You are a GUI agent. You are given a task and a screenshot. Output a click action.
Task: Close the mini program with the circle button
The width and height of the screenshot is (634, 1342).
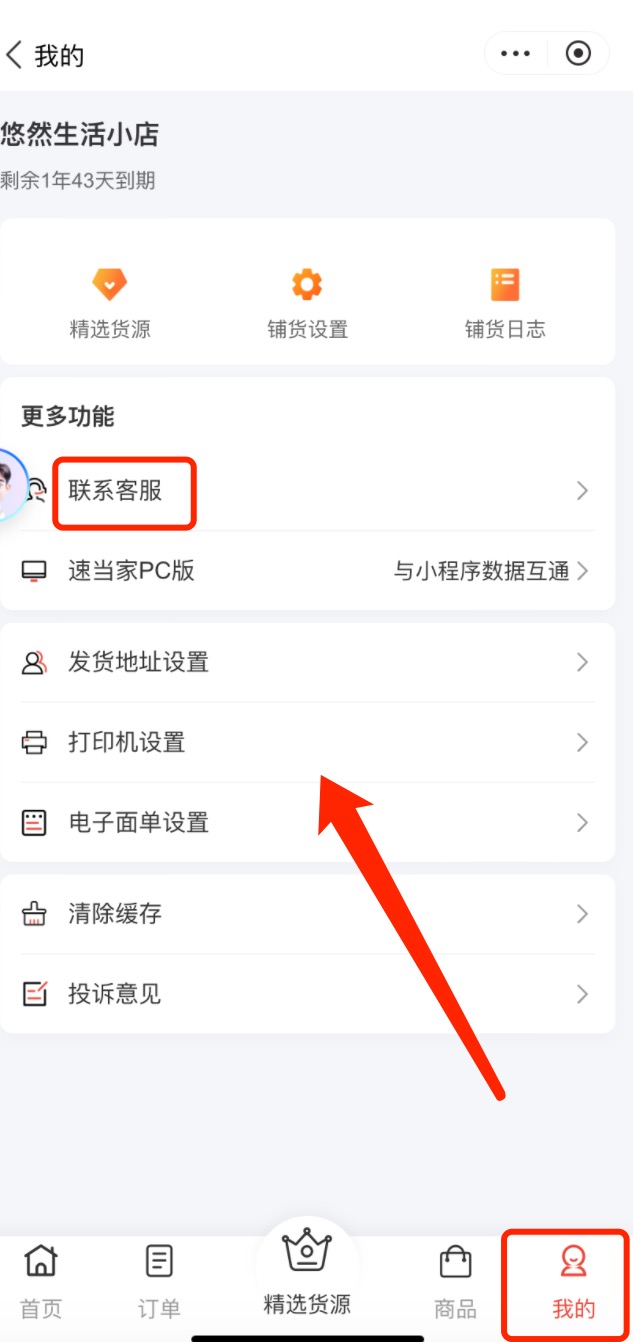tap(578, 54)
